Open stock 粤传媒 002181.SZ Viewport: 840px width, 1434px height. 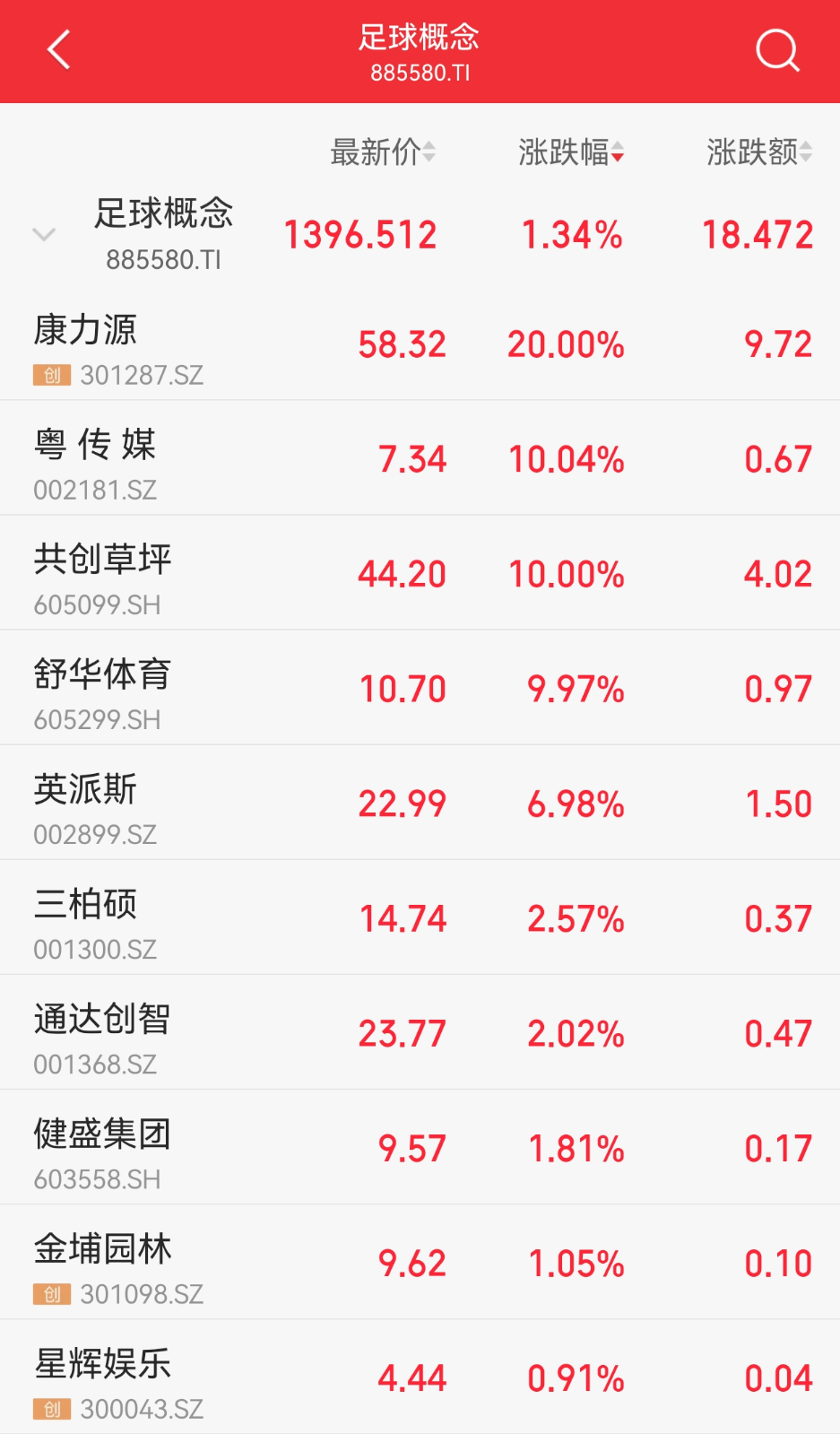click(420, 458)
